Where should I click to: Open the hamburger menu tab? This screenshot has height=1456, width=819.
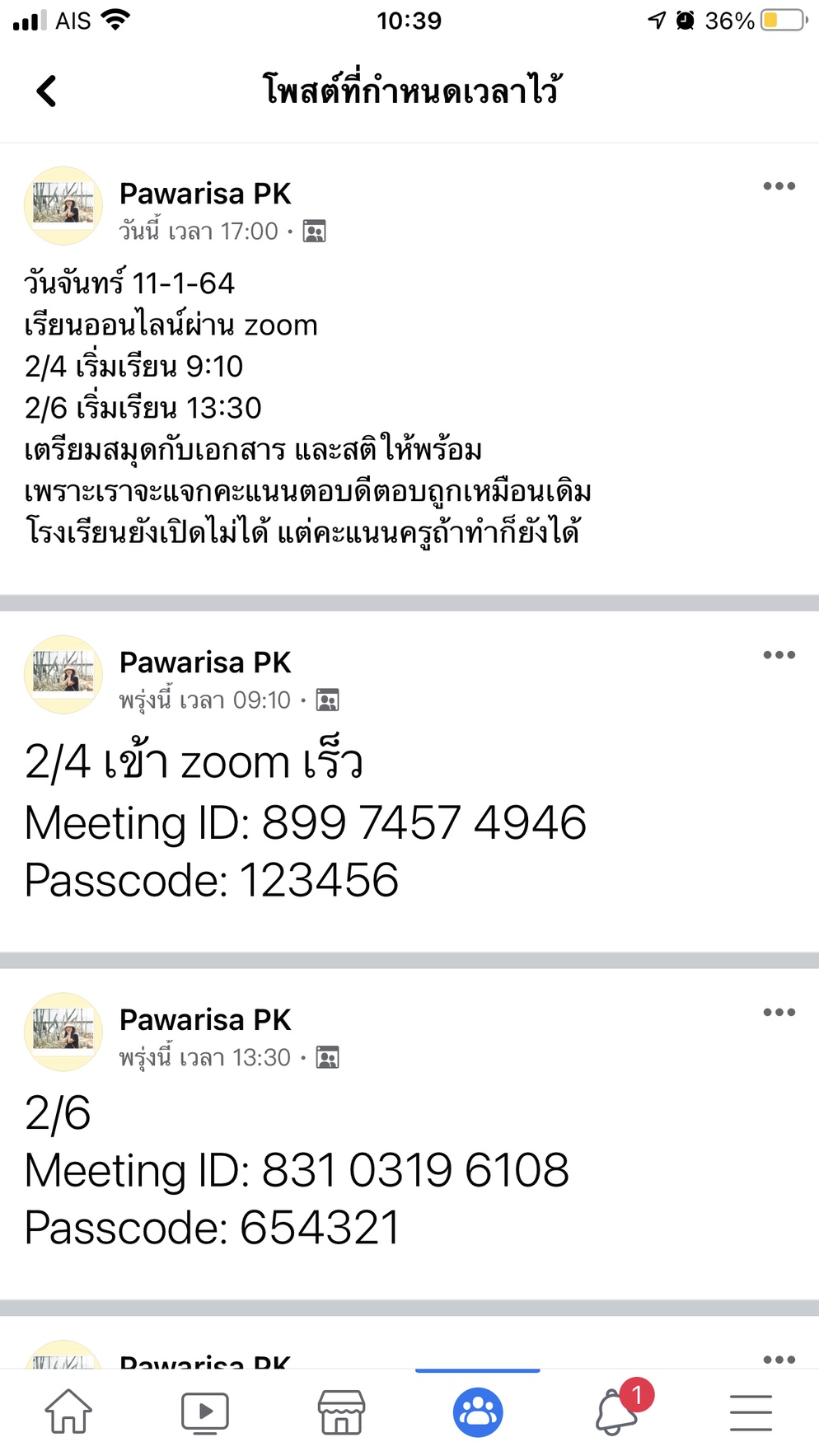pos(751,1412)
